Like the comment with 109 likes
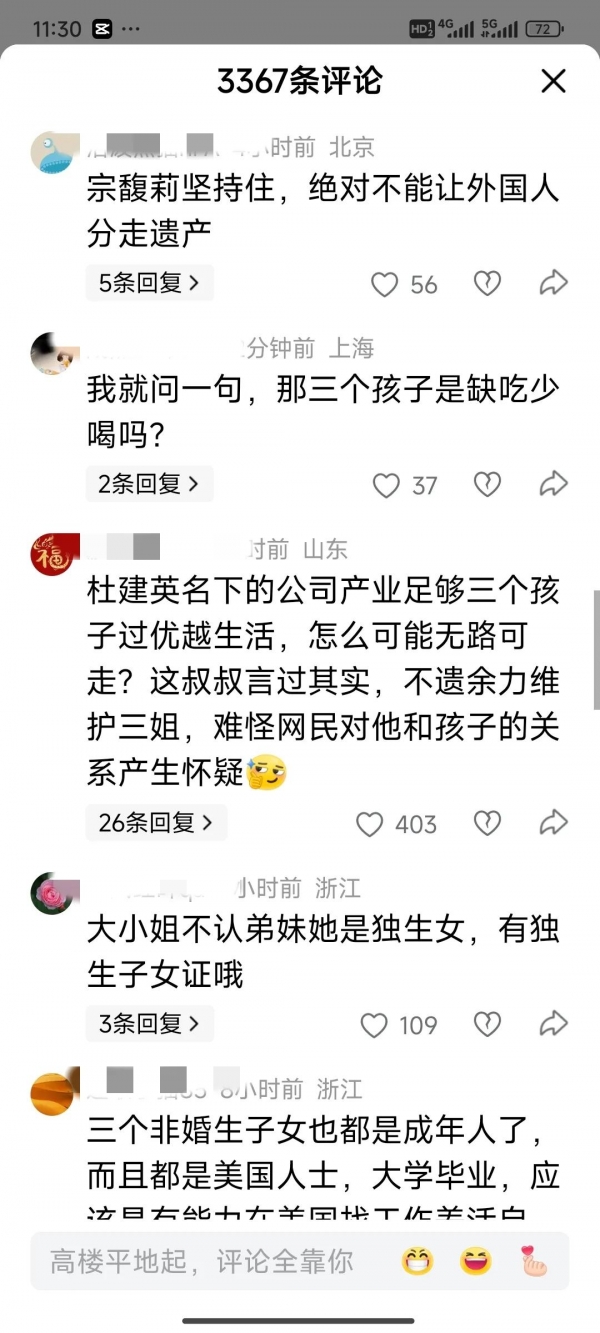This screenshot has height=1333, width=600. point(374,1025)
